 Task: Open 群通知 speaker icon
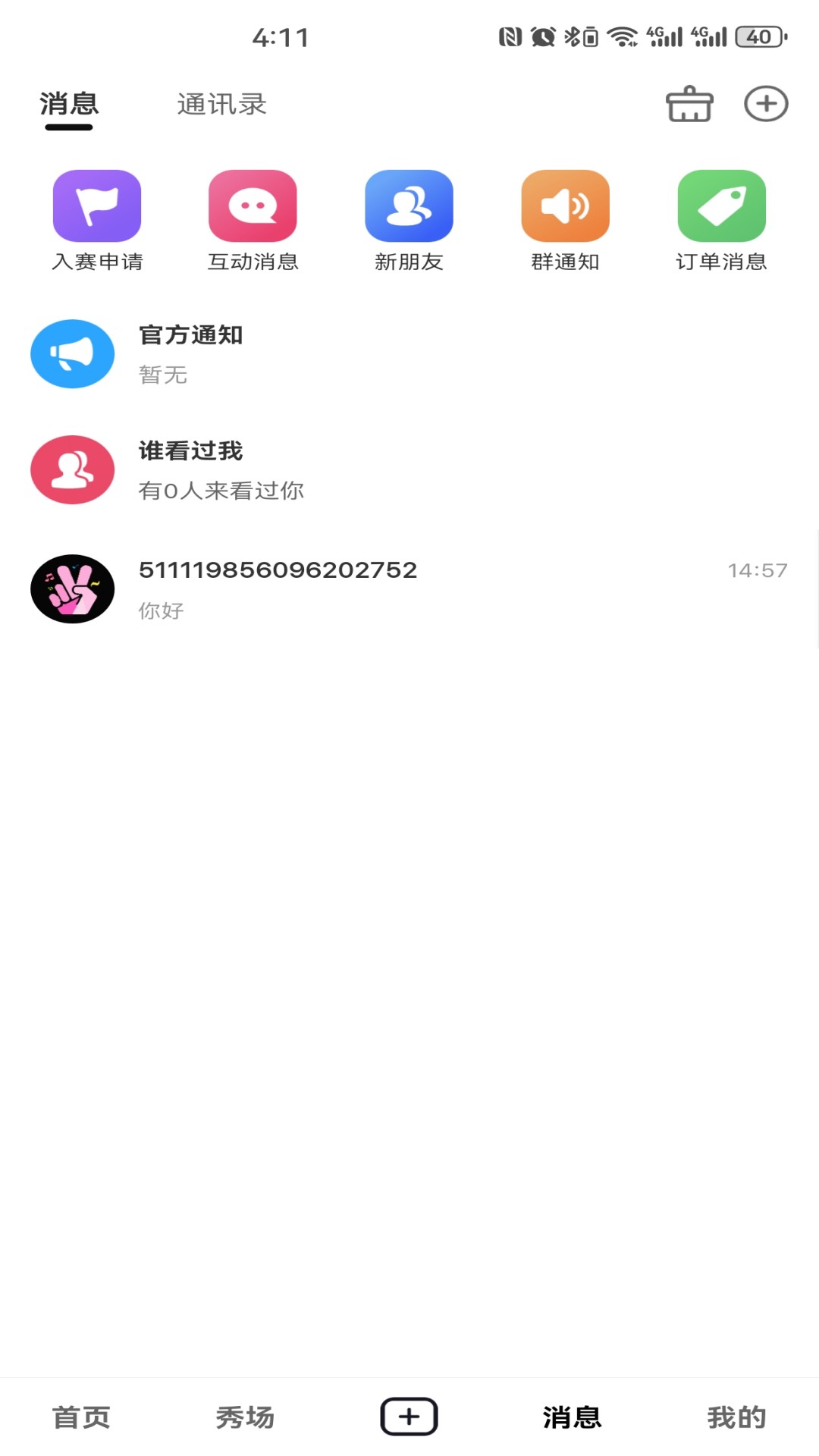point(566,205)
